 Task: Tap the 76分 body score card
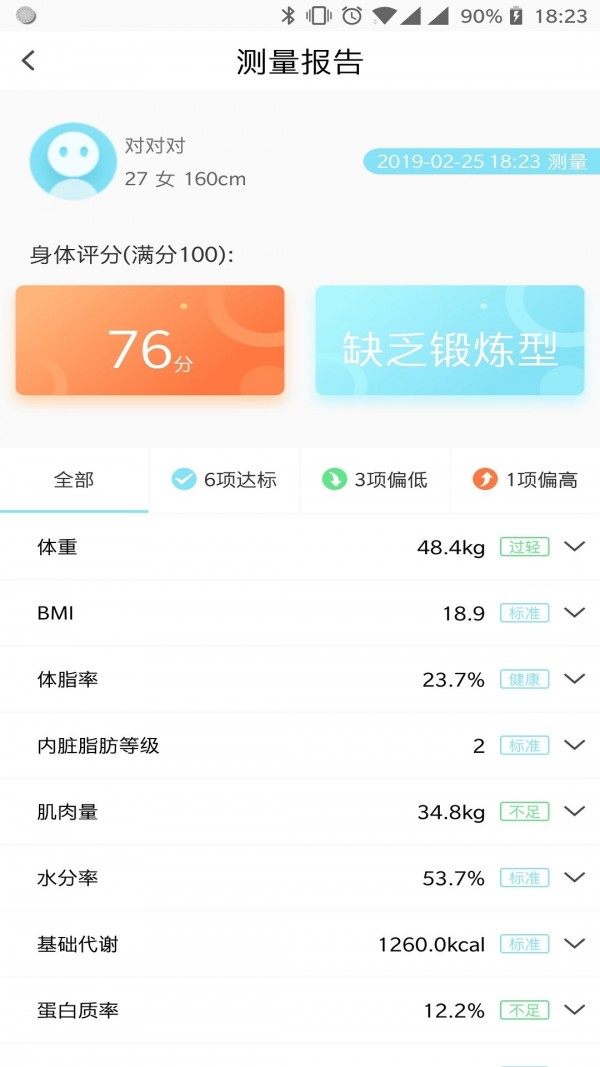(x=150, y=340)
